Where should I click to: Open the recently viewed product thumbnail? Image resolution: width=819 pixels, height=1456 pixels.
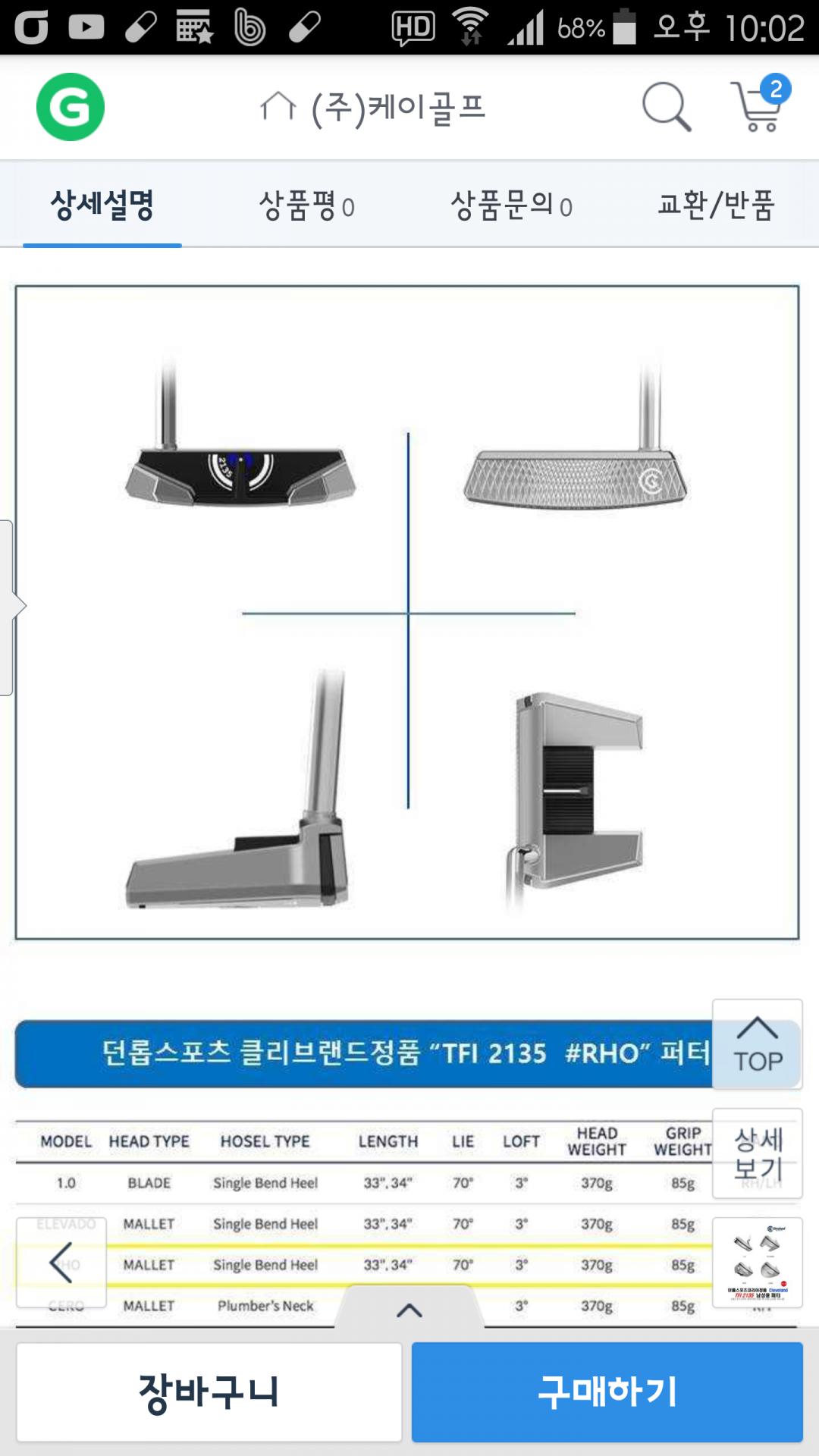tap(757, 1263)
